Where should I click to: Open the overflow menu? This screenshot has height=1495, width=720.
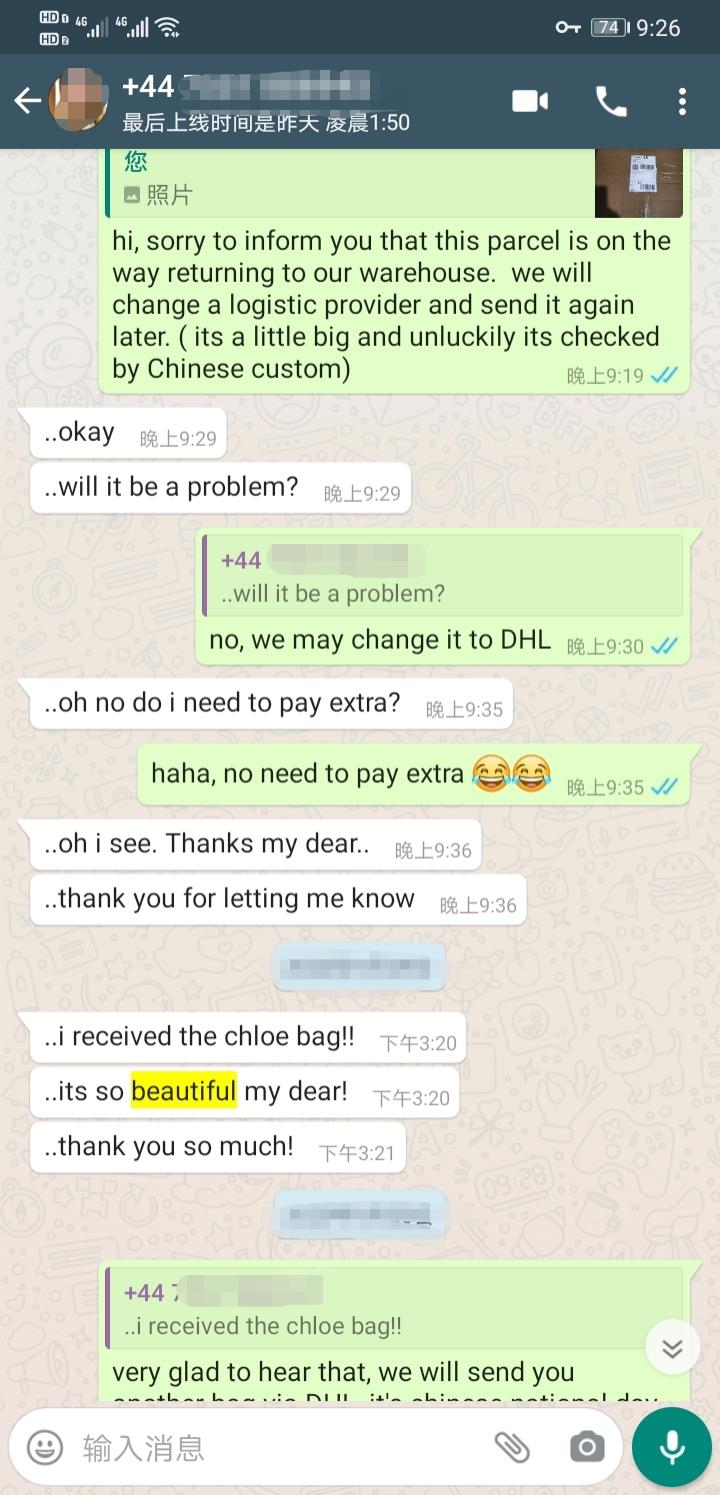tap(682, 101)
